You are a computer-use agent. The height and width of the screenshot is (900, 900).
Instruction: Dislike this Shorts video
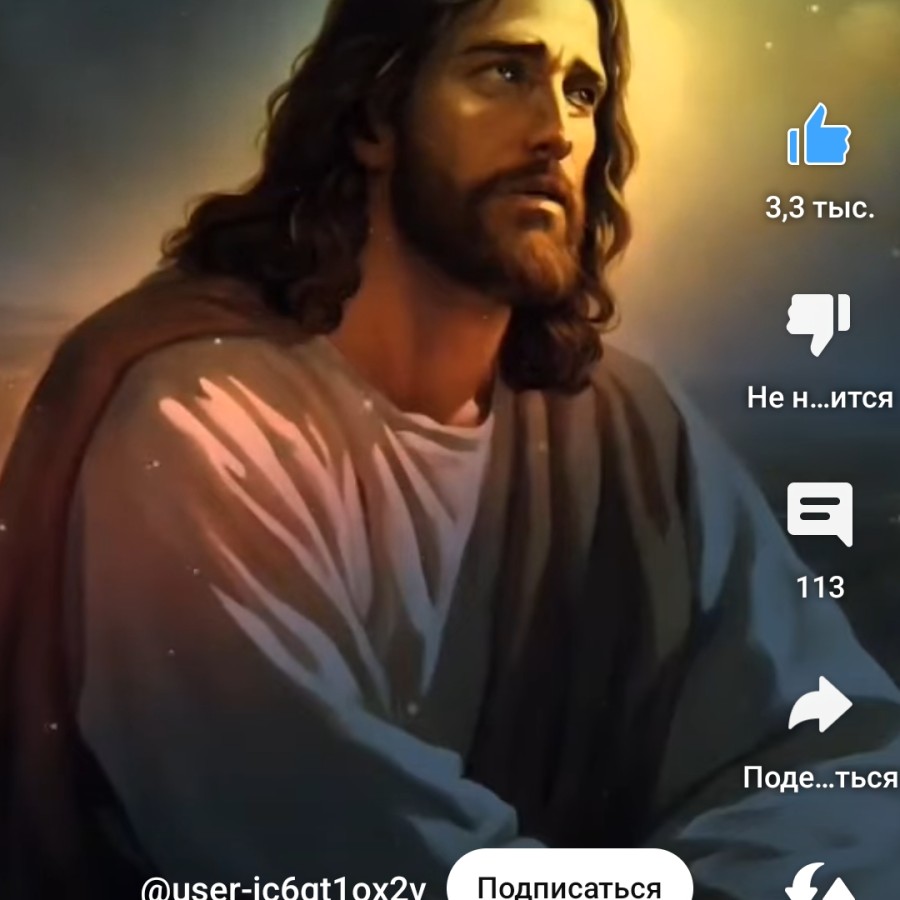click(x=819, y=325)
